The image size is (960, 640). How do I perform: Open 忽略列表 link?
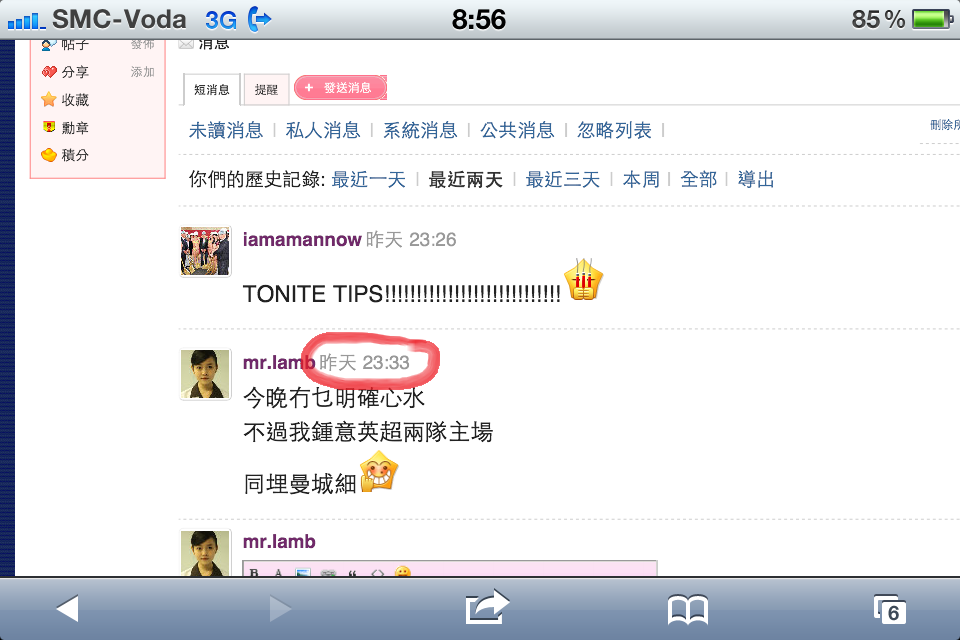pyautogui.click(x=614, y=130)
